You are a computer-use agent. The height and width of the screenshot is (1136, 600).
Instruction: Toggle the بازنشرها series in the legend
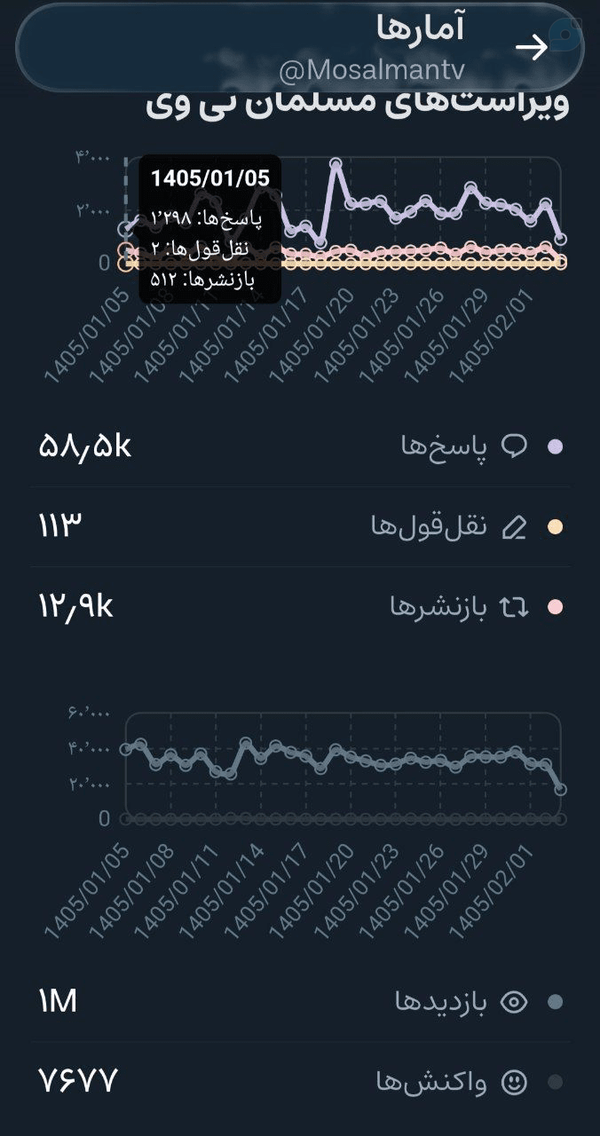[300, 607]
